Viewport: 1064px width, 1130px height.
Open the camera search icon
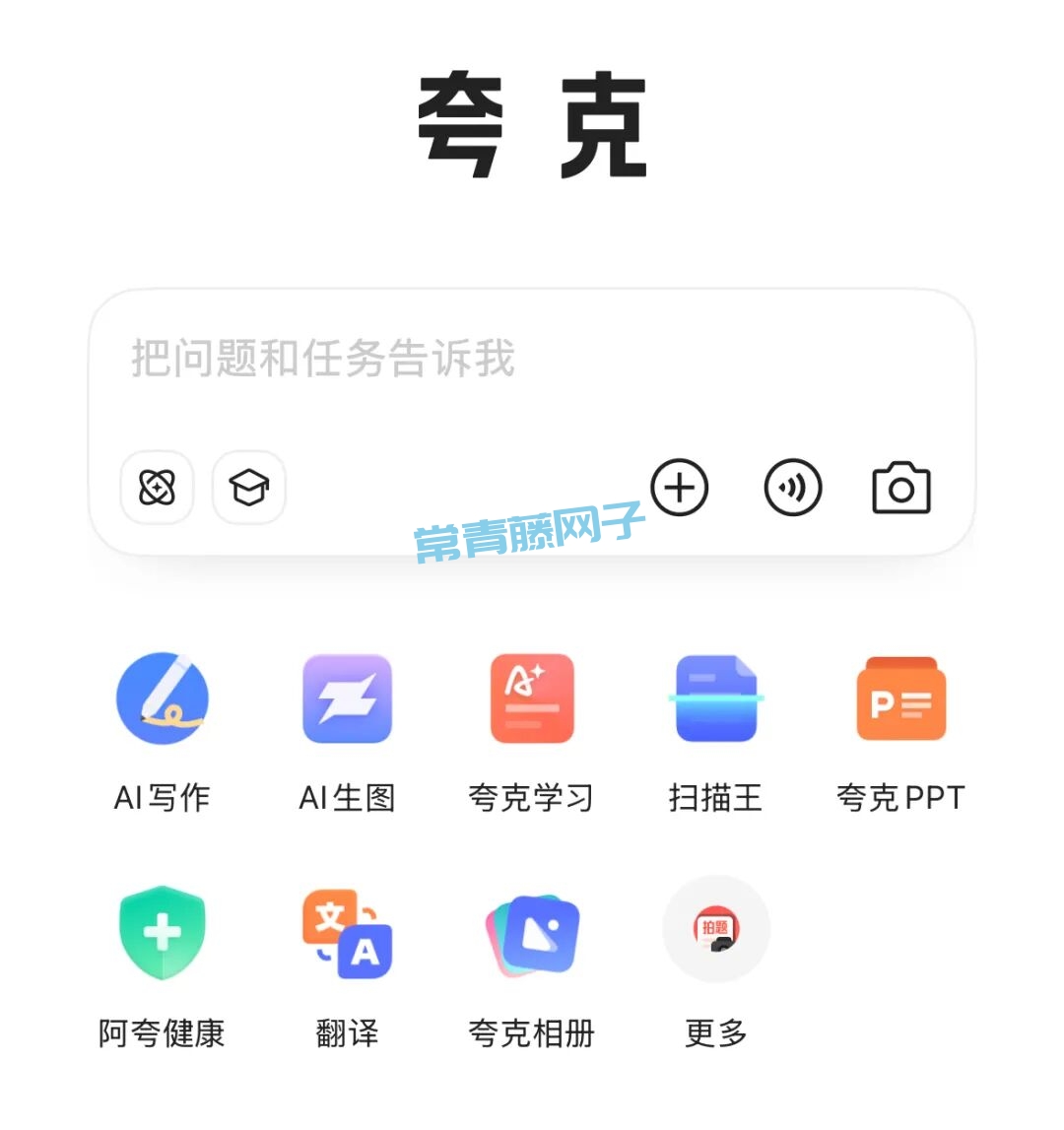(x=901, y=488)
